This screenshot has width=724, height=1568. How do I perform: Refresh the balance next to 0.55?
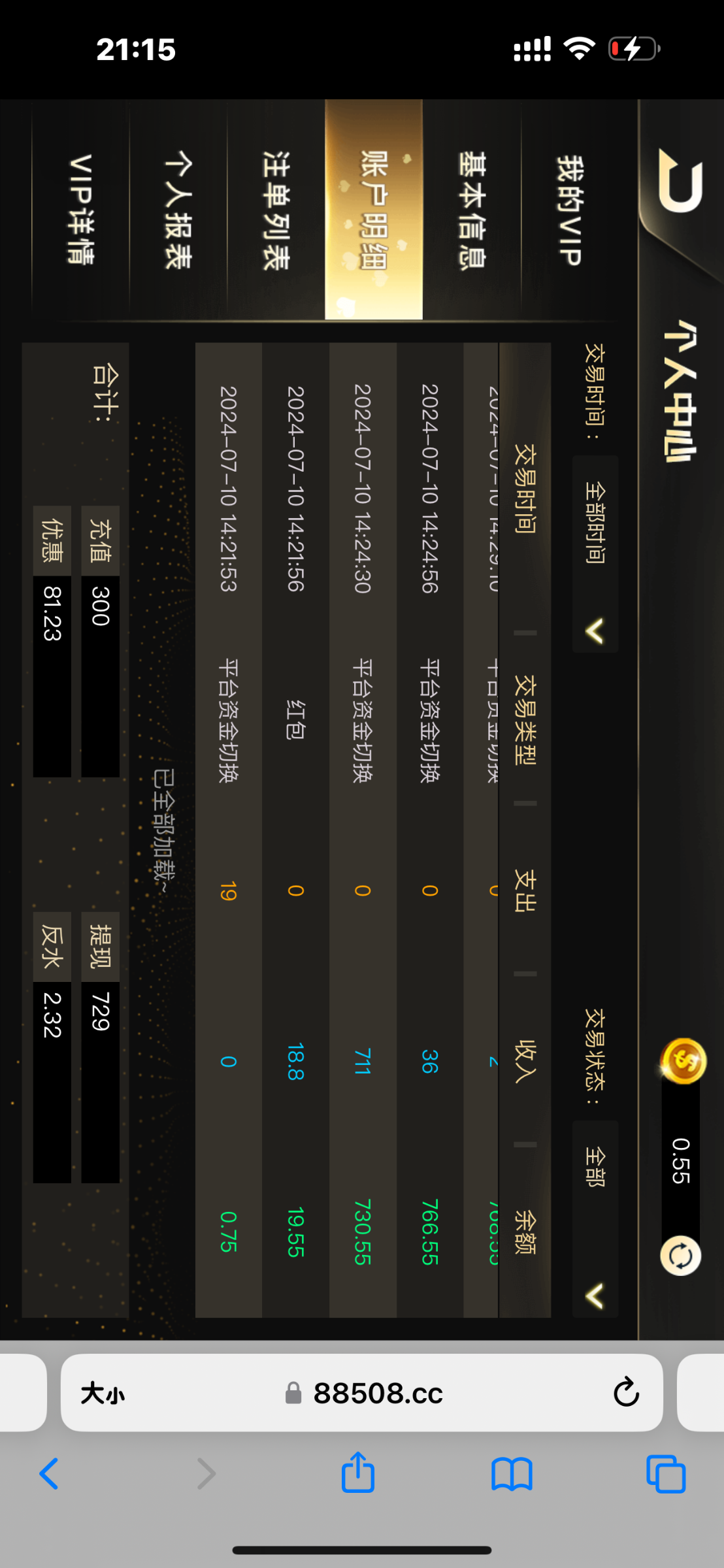pos(680,1256)
